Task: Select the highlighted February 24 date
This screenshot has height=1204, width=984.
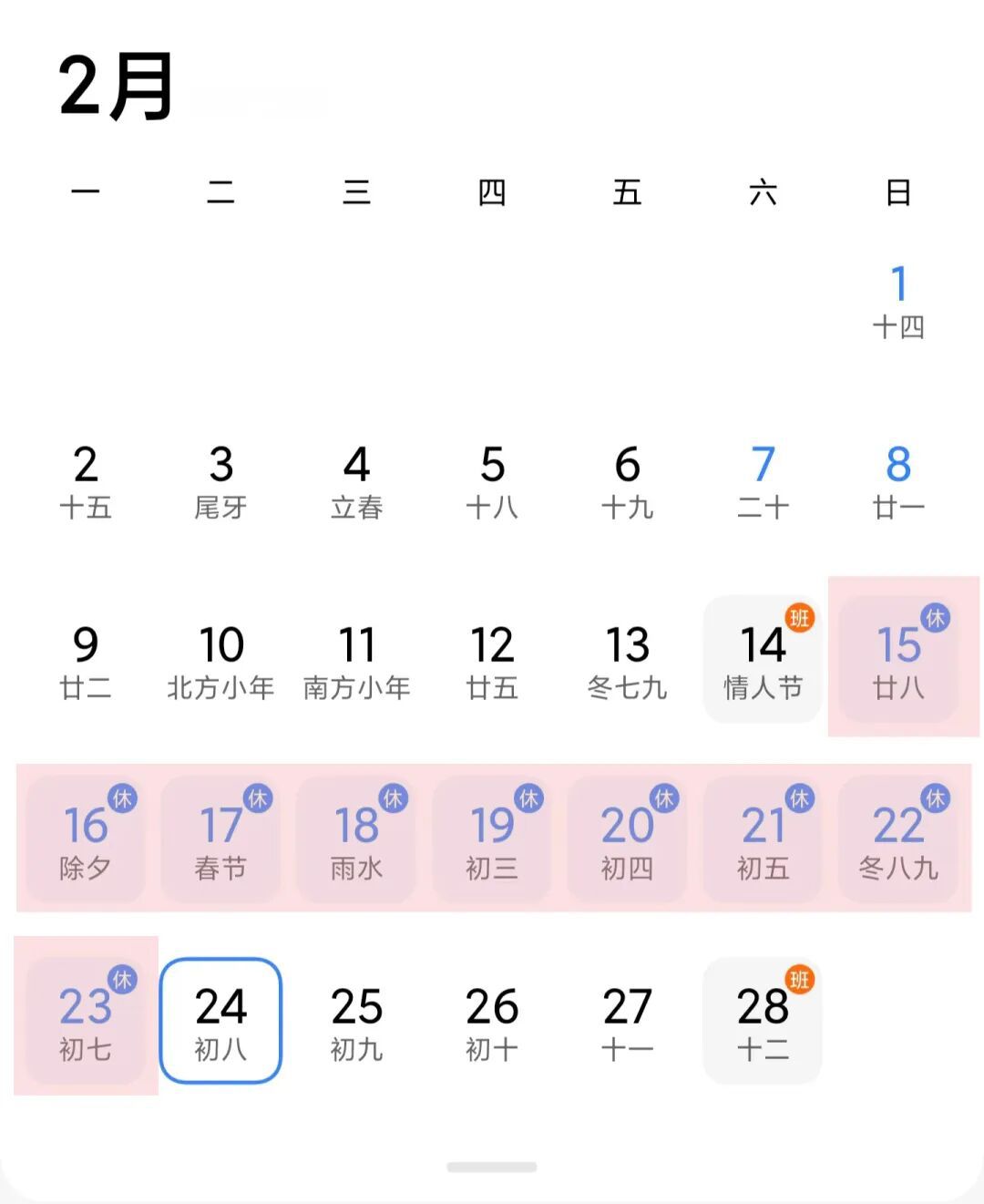Action: click(x=220, y=1021)
